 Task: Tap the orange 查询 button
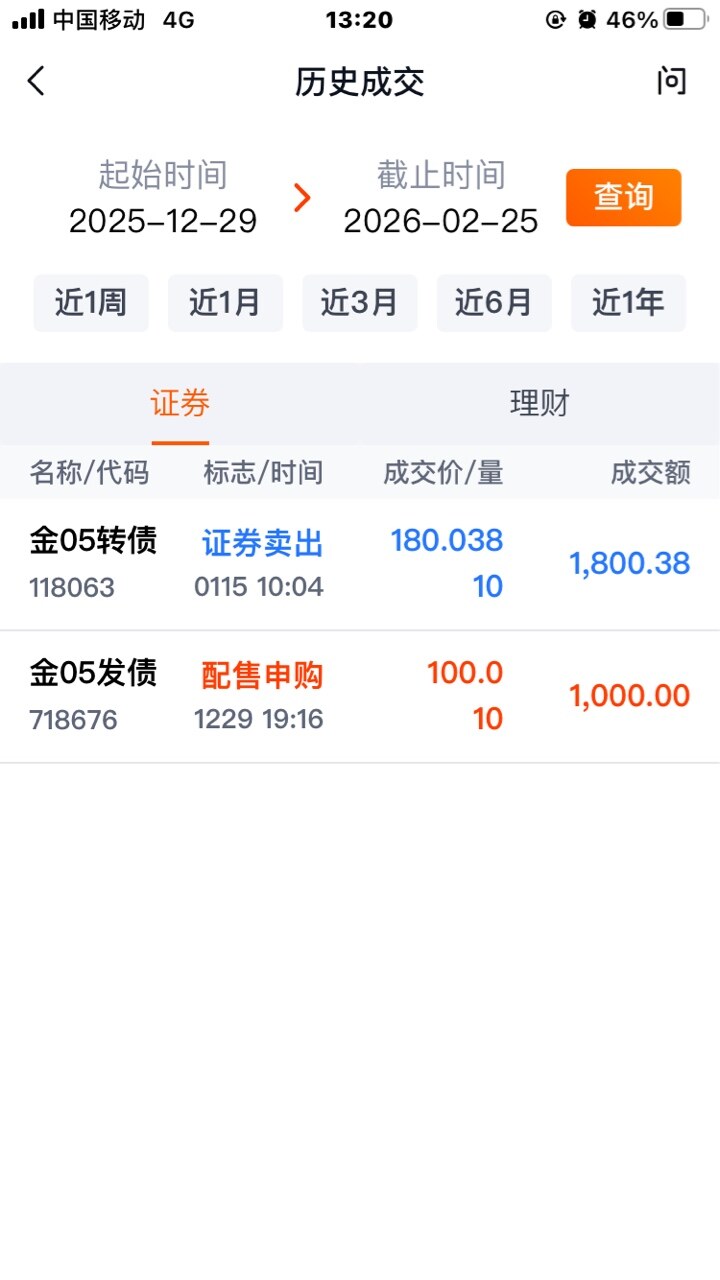(623, 198)
